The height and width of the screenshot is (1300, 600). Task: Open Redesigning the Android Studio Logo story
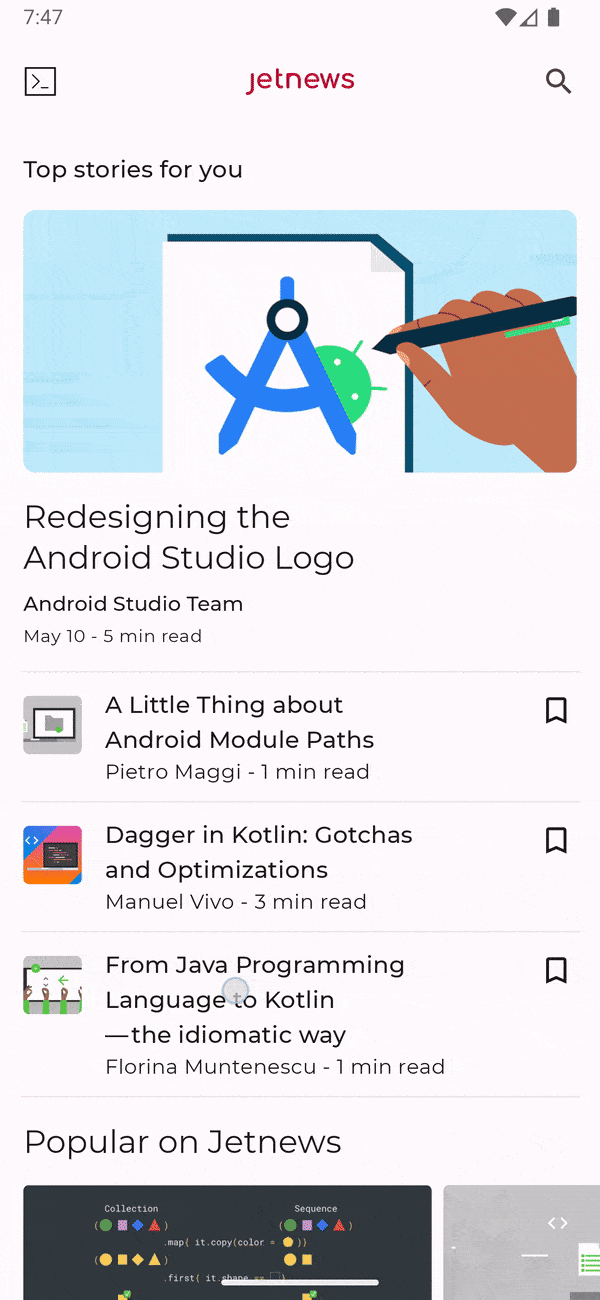coord(189,537)
